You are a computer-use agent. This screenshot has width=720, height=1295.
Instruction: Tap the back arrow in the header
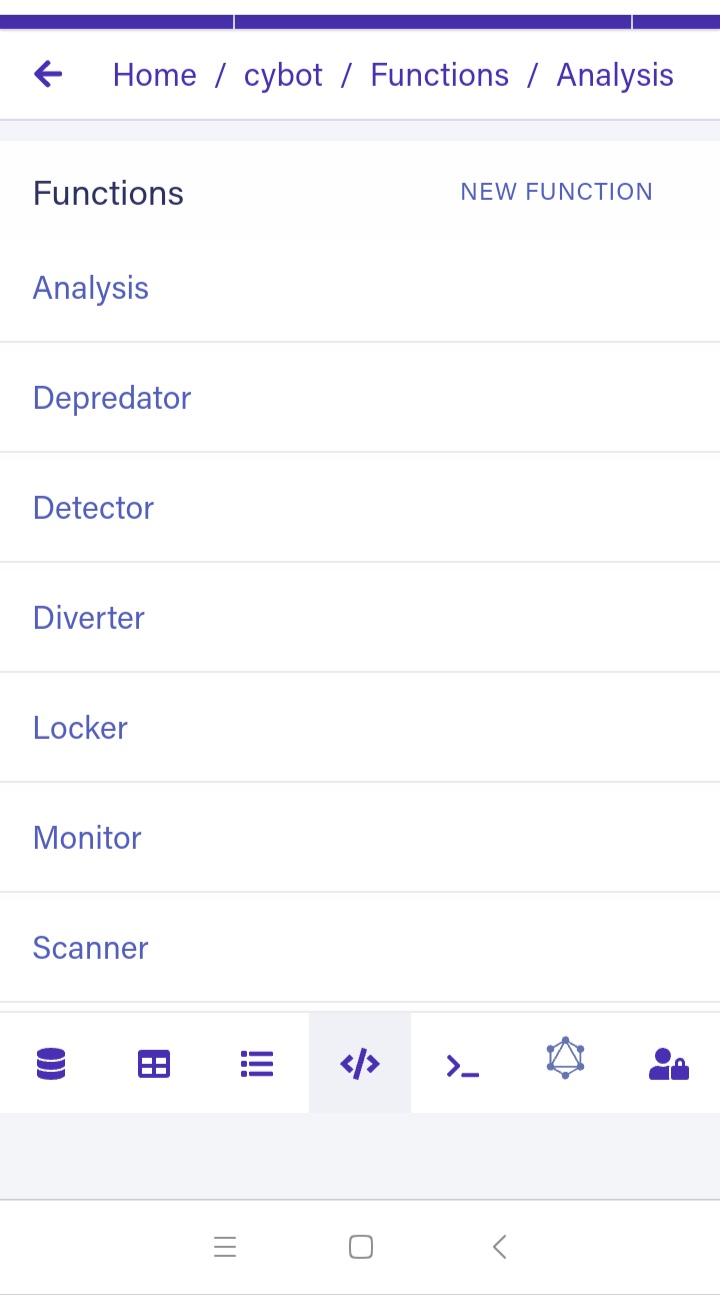[x=48, y=74]
